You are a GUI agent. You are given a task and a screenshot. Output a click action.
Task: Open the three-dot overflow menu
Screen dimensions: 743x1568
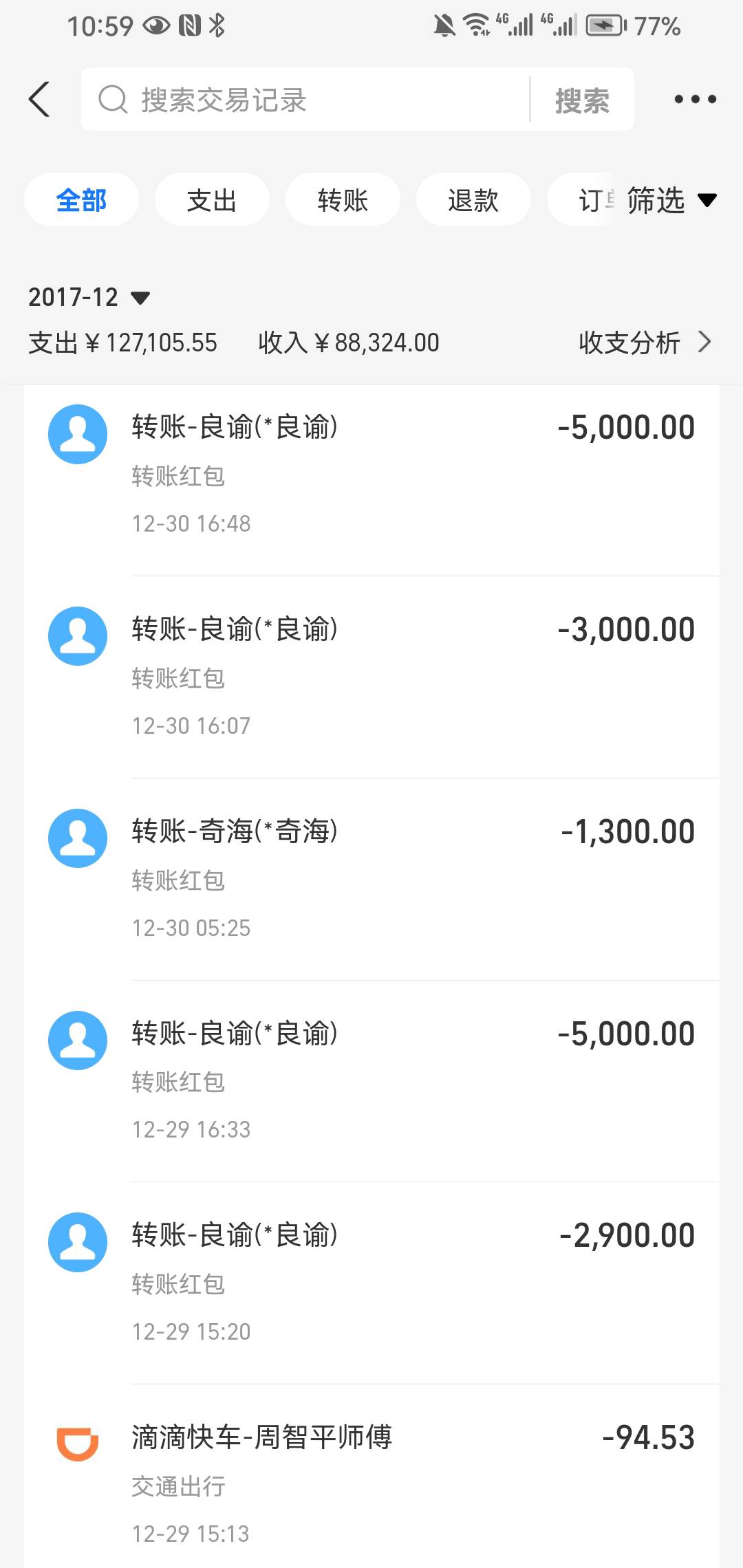695,100
